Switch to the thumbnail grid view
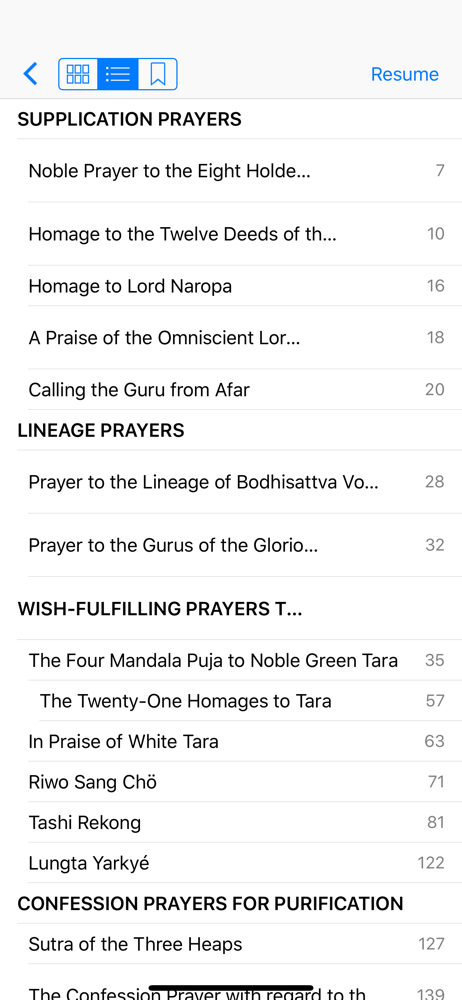The height and width of the screenshot is (1000, 462). [78, 74]
